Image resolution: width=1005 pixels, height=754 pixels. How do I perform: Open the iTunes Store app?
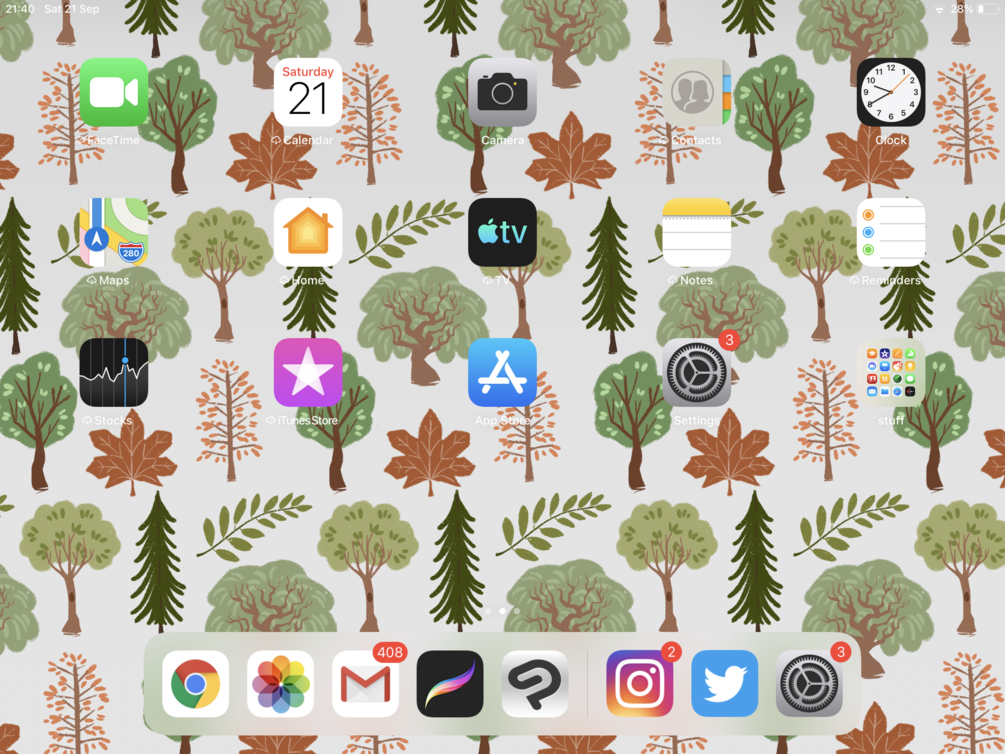pos(308,373)
